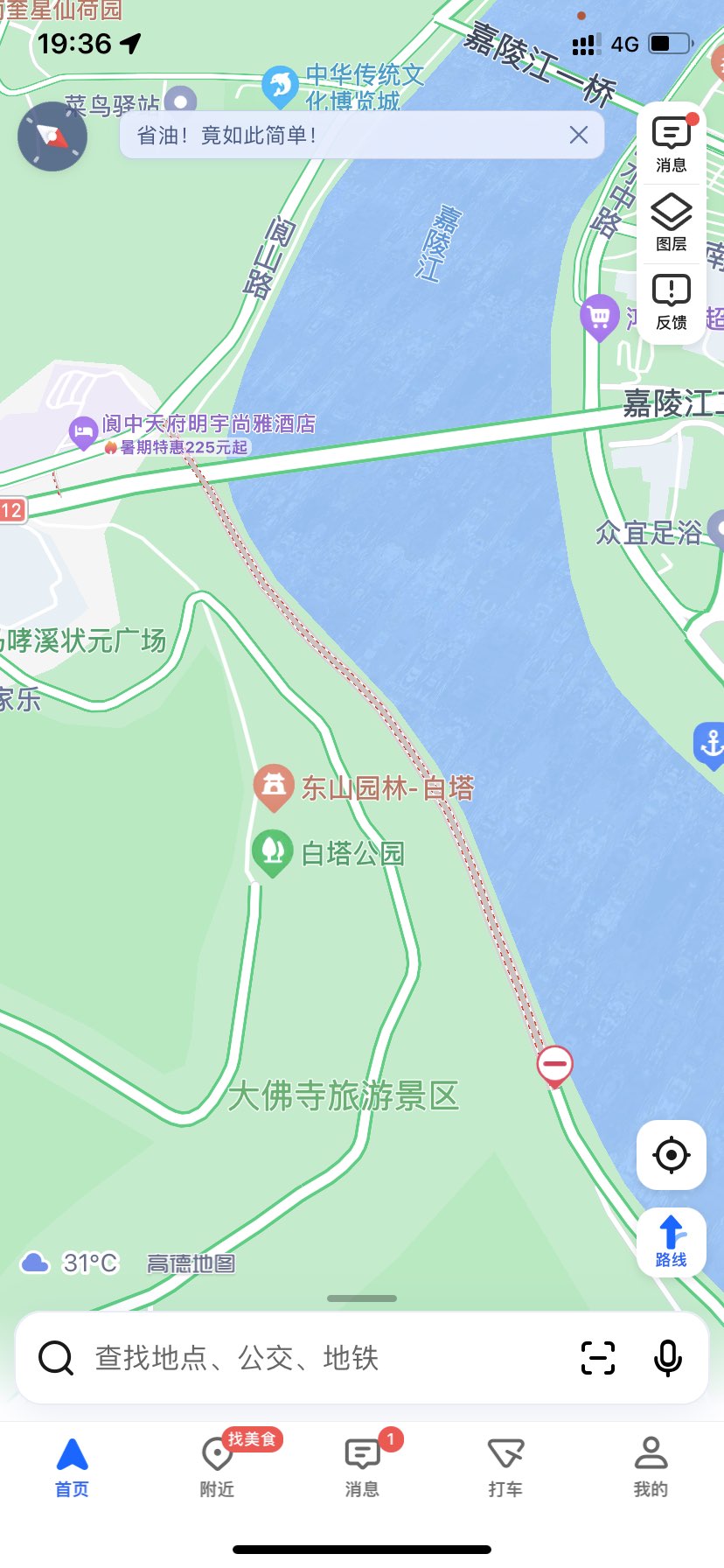Start voice search with the microphone icon
The width and height of the screenshot is (724, 1568).
[668, 1358]
